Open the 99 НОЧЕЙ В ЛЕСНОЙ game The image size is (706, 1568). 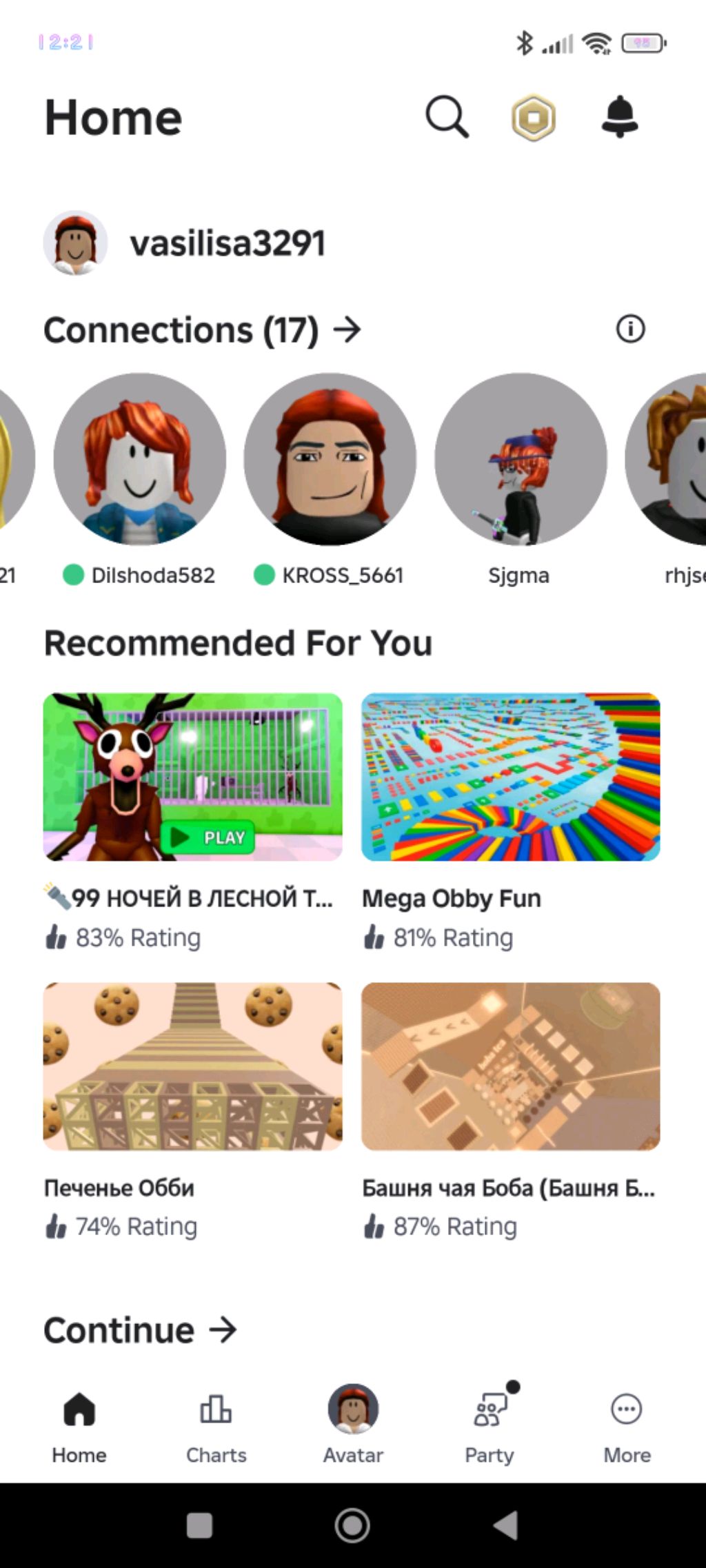click(x=192, y=777)
